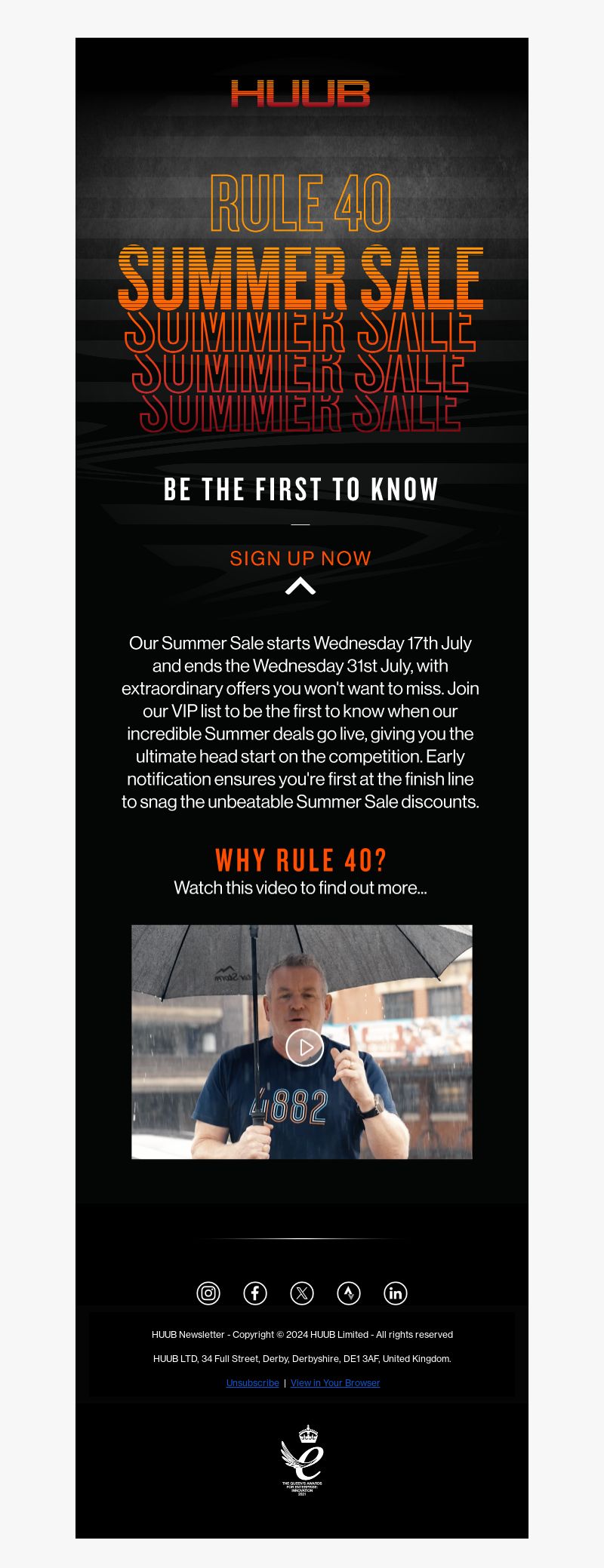
Task: Go to HUUB's LinkedIn page
Action: tap(396, 1293)
